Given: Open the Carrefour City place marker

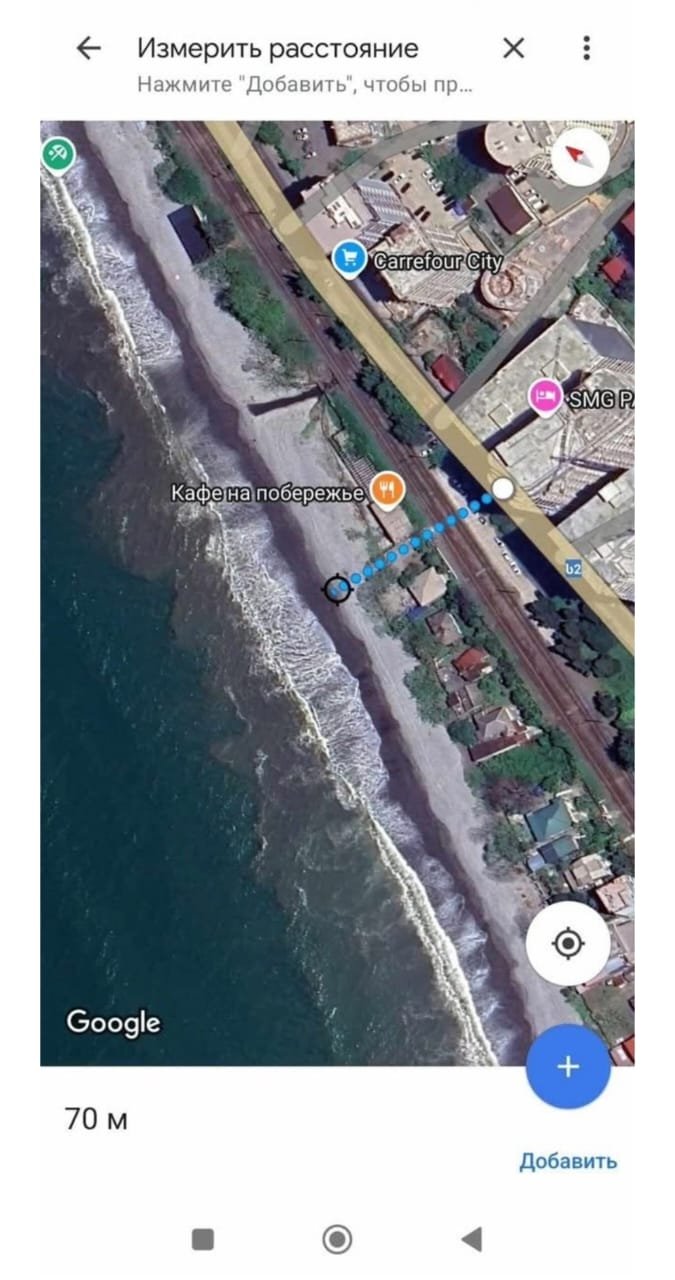Looking at the screenshot, I should coord(349,259).
